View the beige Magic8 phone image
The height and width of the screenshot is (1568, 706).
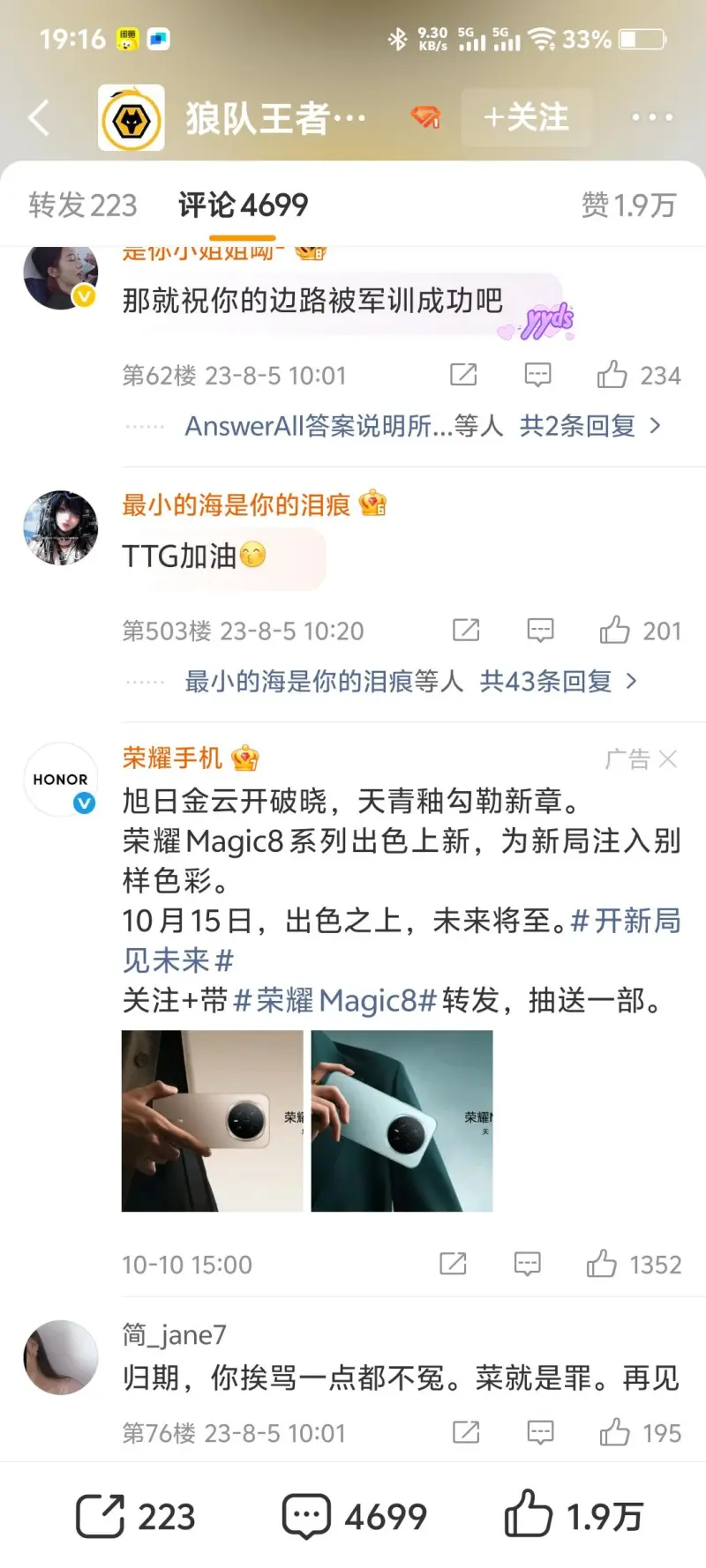click(x=213, y=1121)
